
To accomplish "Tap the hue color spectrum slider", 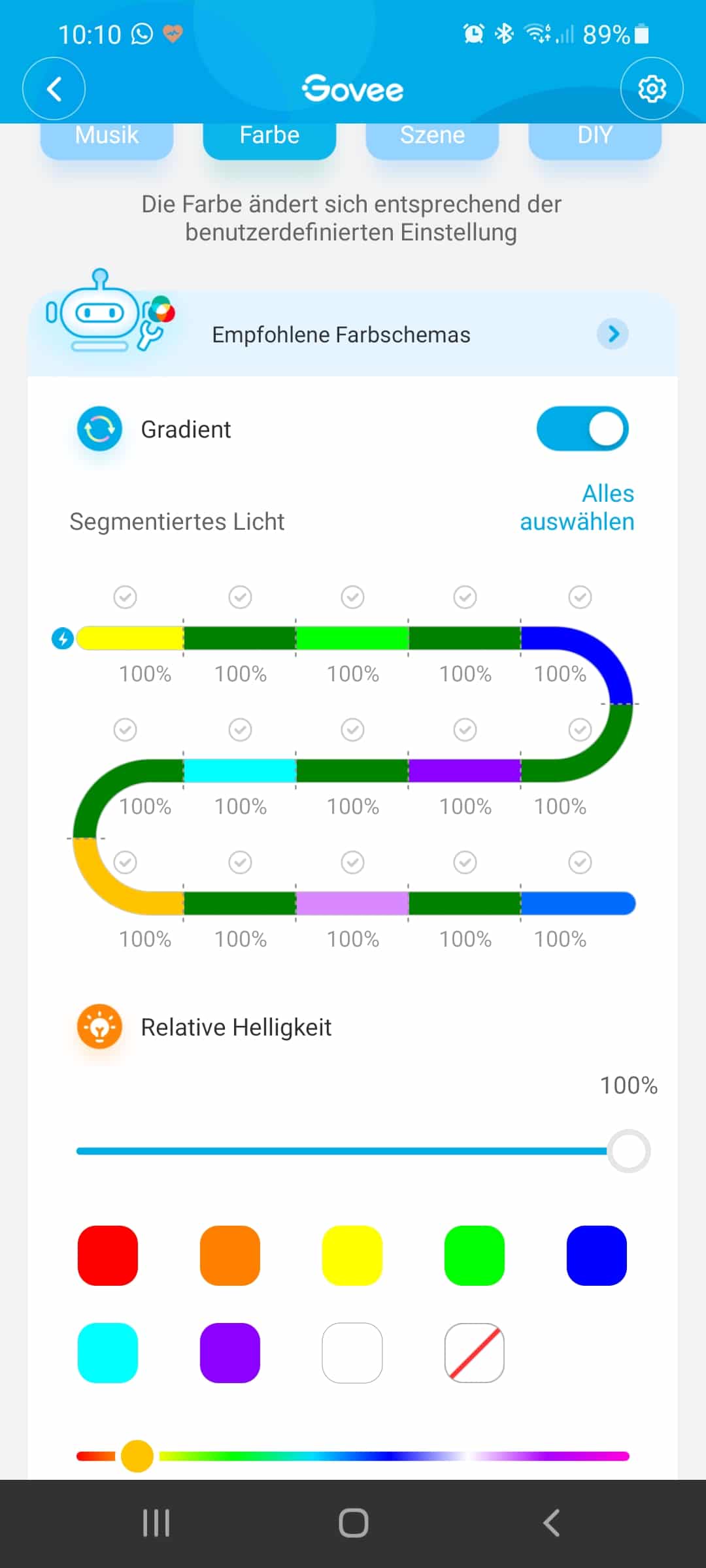I will click(x=353, y=1456).
